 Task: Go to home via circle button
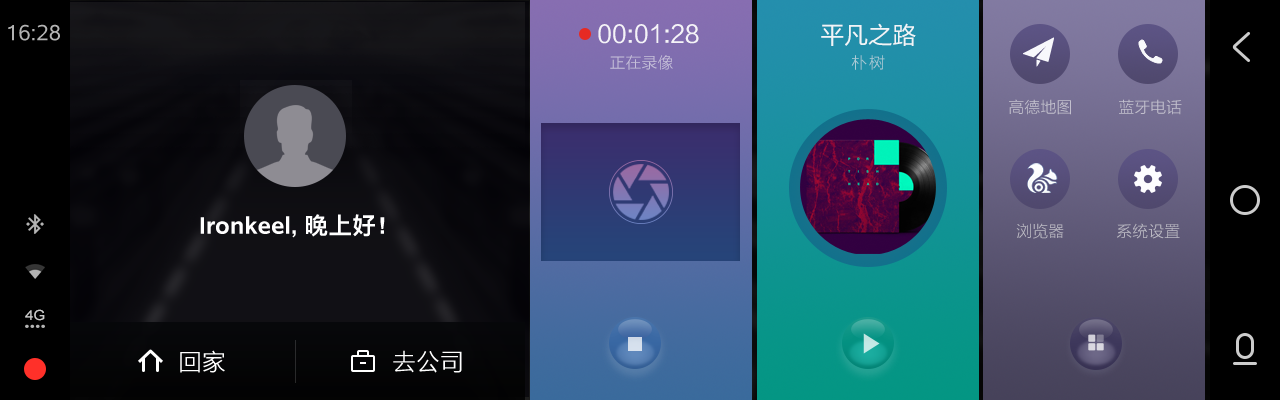click(1244, 200)
